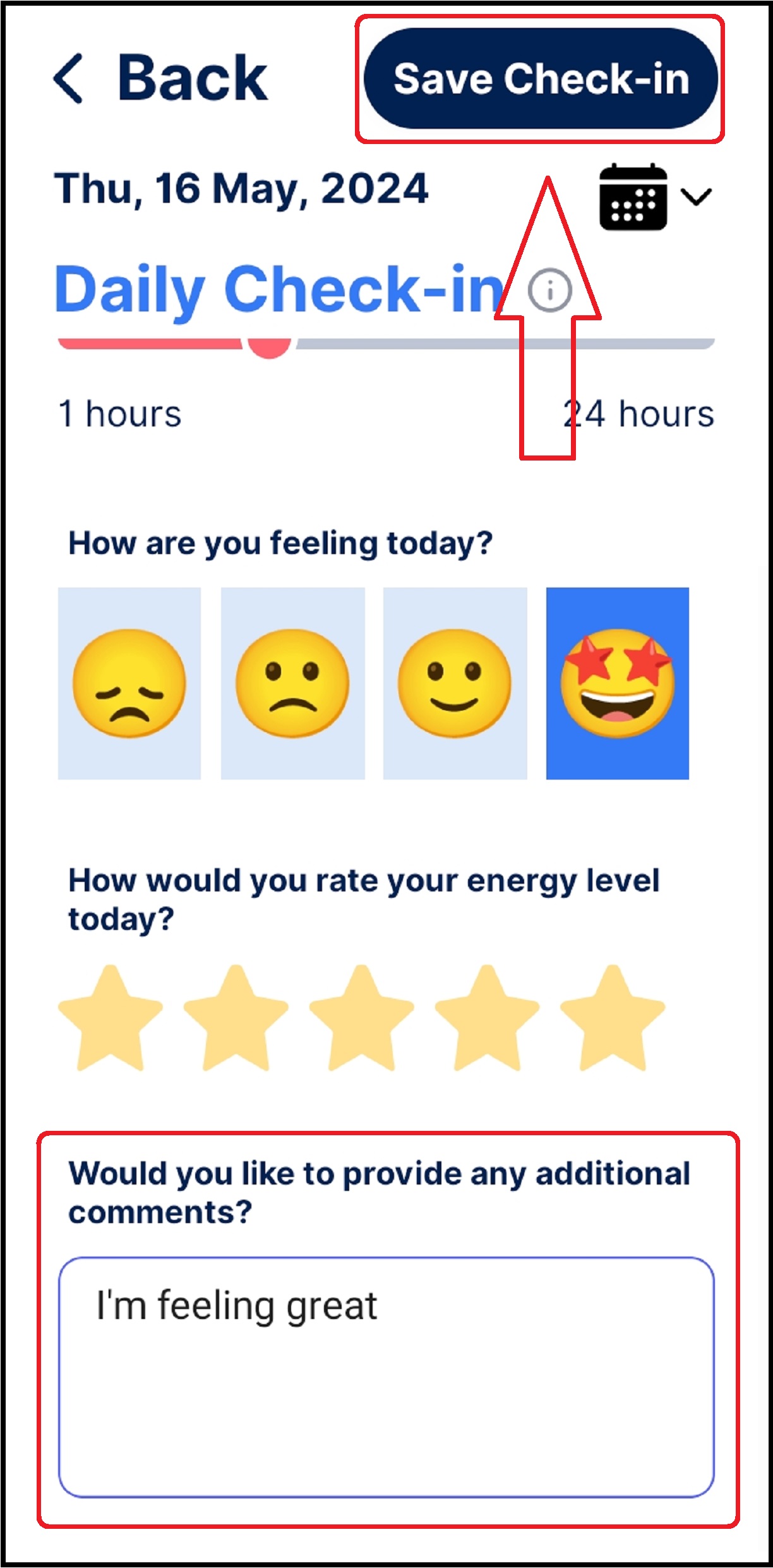
Task: Select the slightly frowning face emoji
Action: coord(292,683)
